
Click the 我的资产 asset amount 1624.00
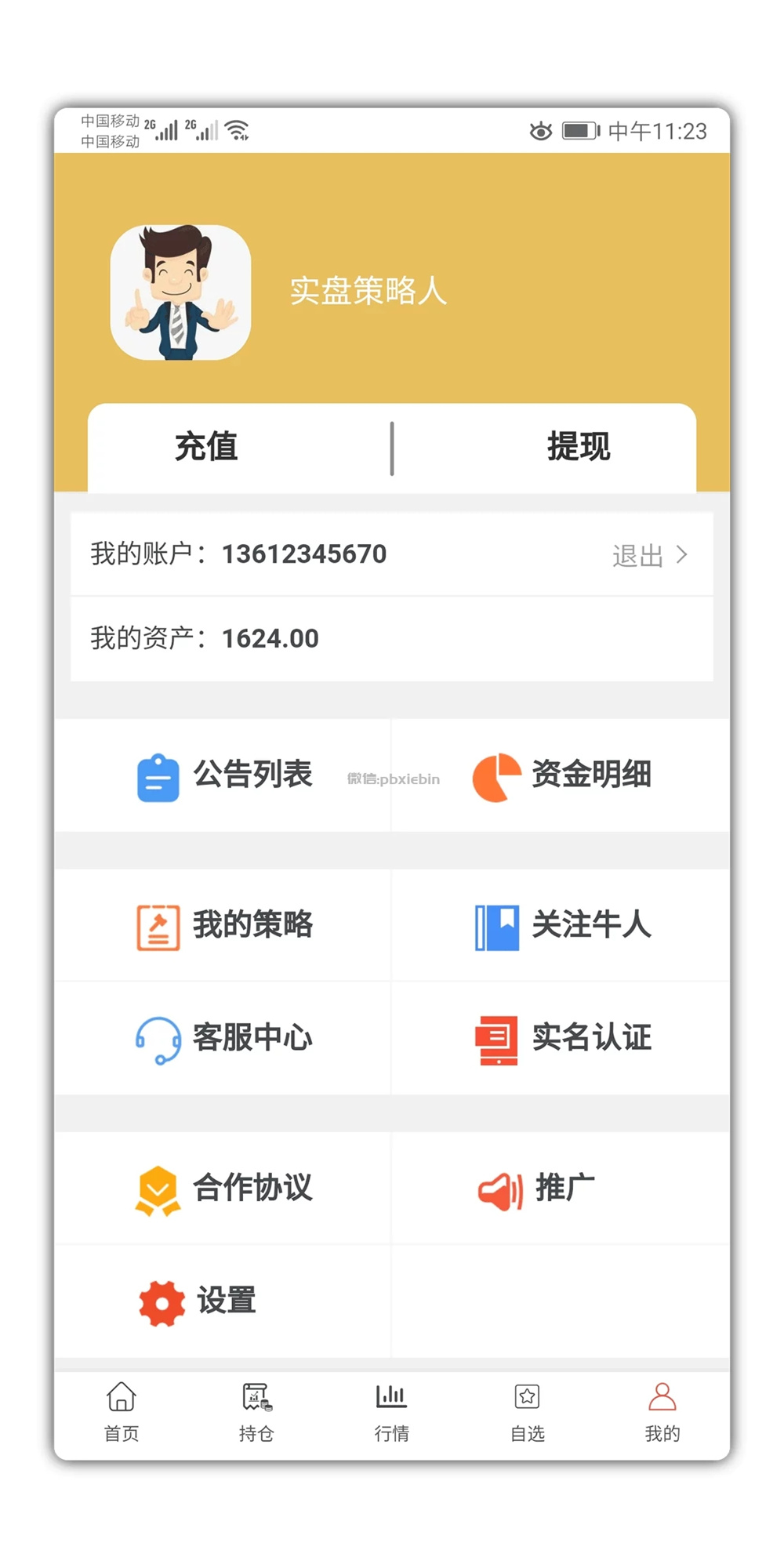coord(269,638)
